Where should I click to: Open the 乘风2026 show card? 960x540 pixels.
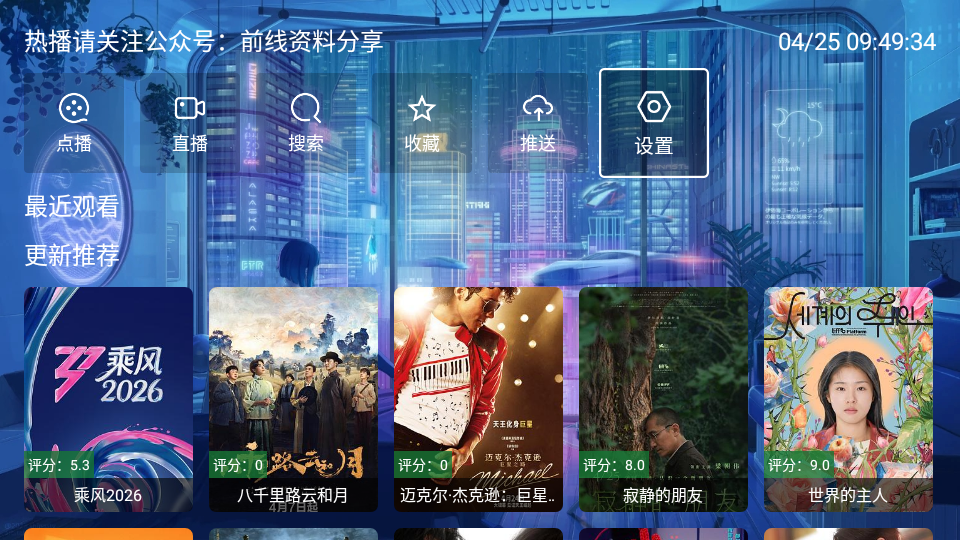click(x=109, y=399)
